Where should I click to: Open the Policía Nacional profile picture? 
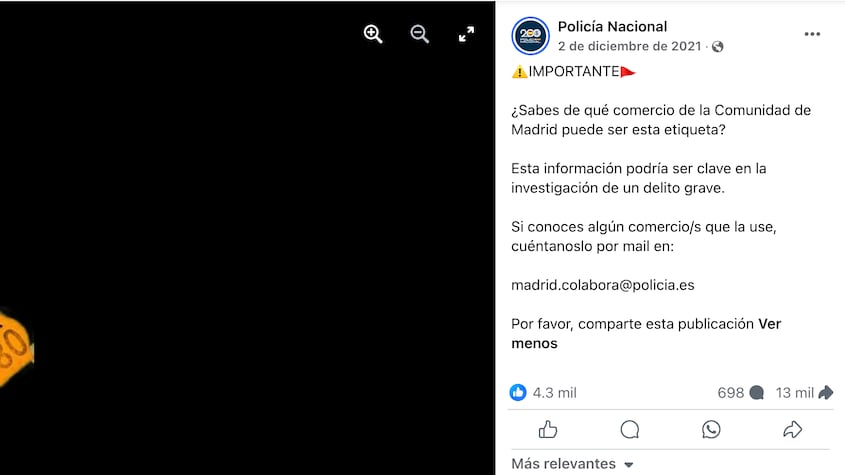click(x=530, y=36)
